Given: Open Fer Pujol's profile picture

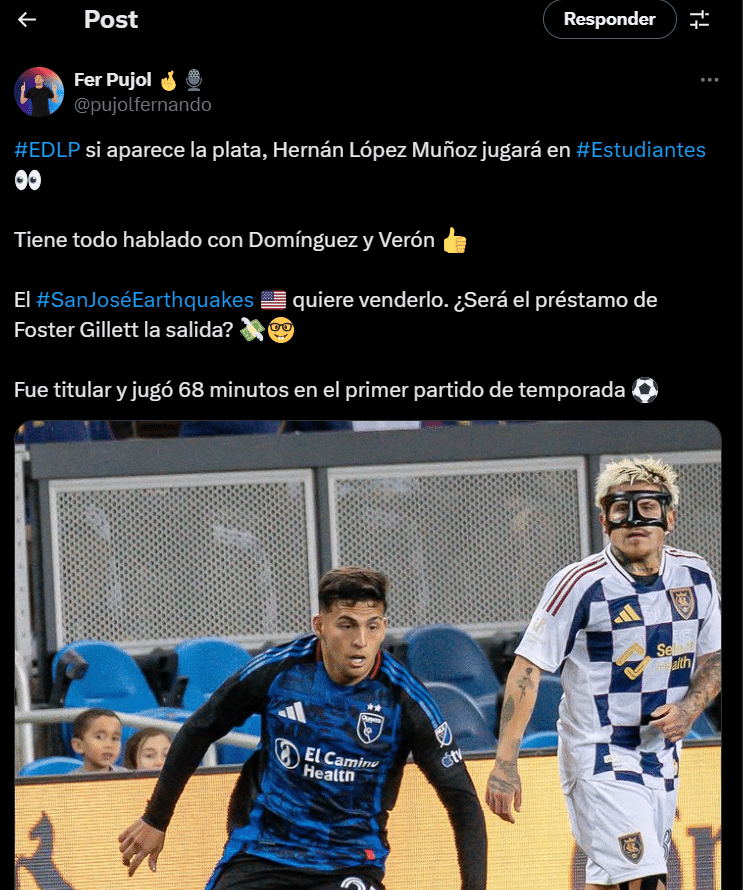Looking at the screenshot, I should [39, 92].
